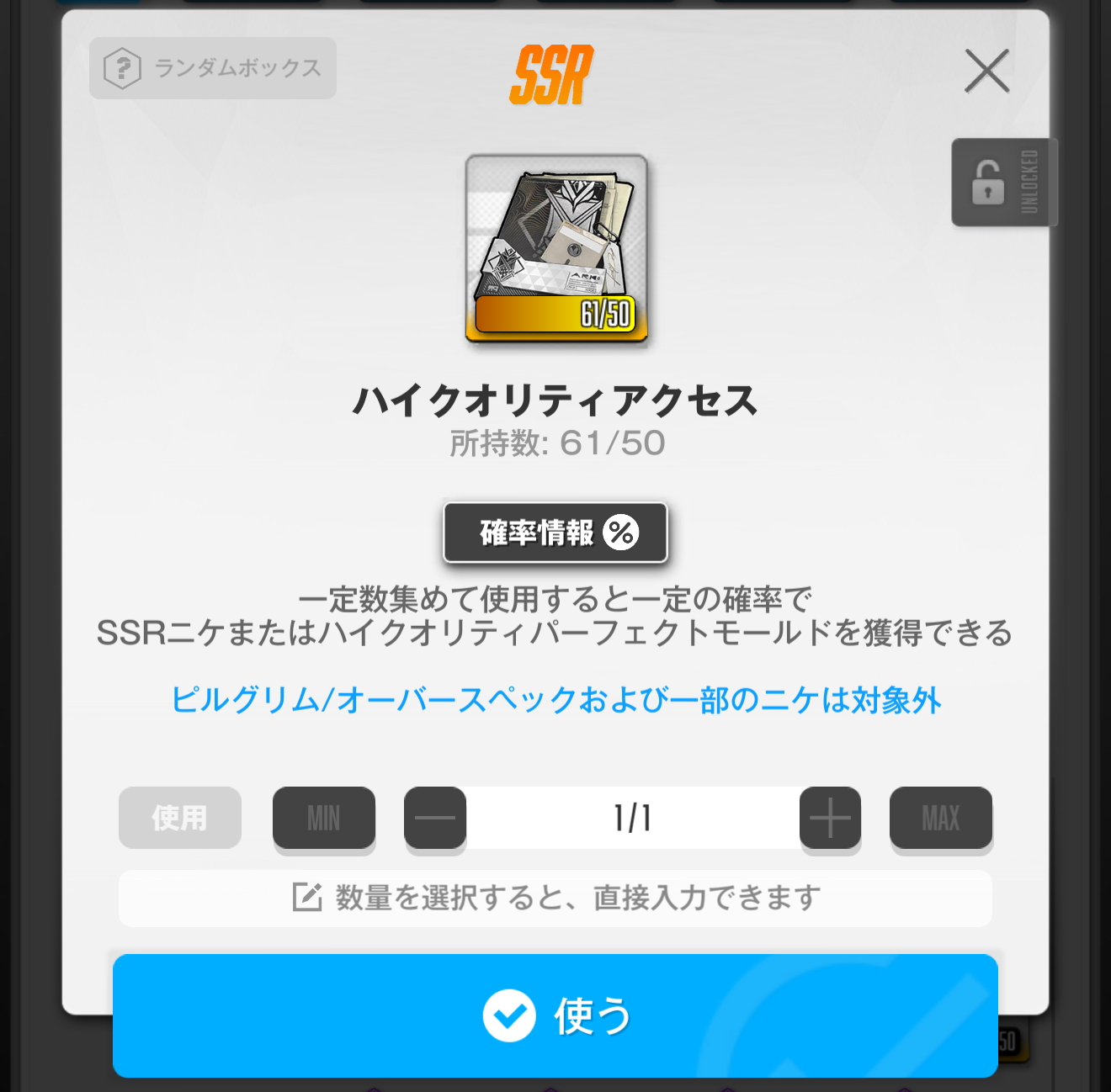Image resolution: width=1111 pixels, height=1092 pixels.
Task: Increase quantity with the plus button
Action: pyautogui.click(x=830, y=818)
